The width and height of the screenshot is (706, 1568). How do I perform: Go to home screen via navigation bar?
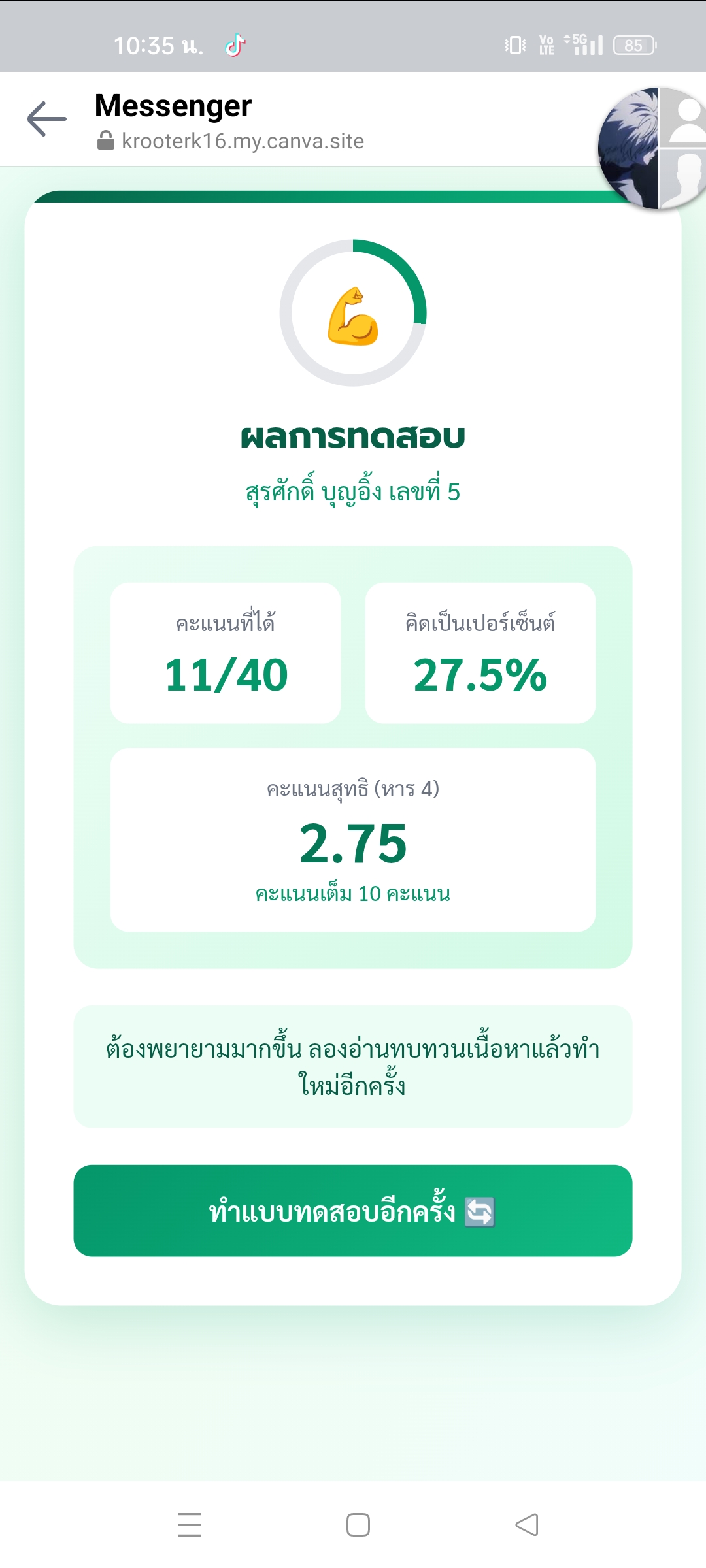pos(358,1524)
